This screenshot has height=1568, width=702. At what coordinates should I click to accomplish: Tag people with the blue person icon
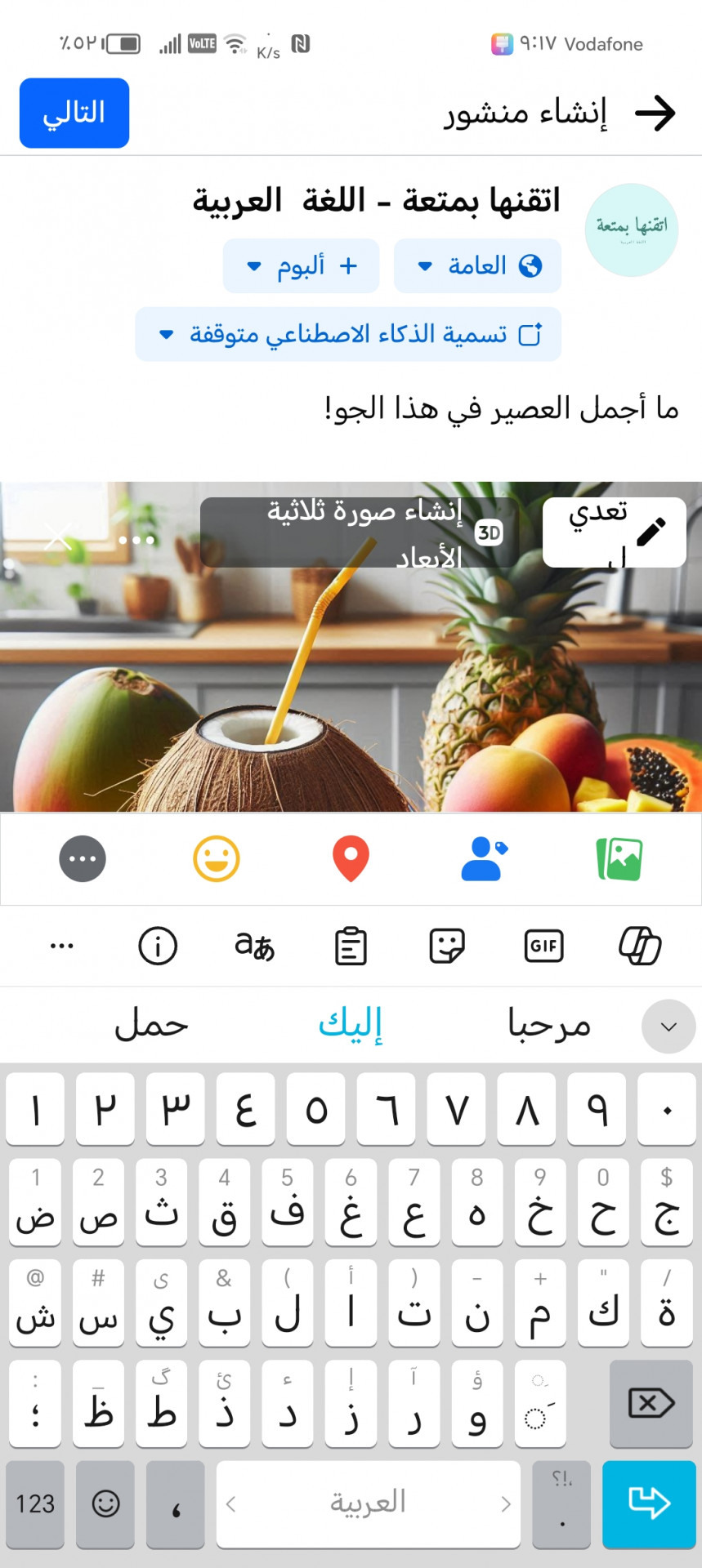click(x=484, y=859)
